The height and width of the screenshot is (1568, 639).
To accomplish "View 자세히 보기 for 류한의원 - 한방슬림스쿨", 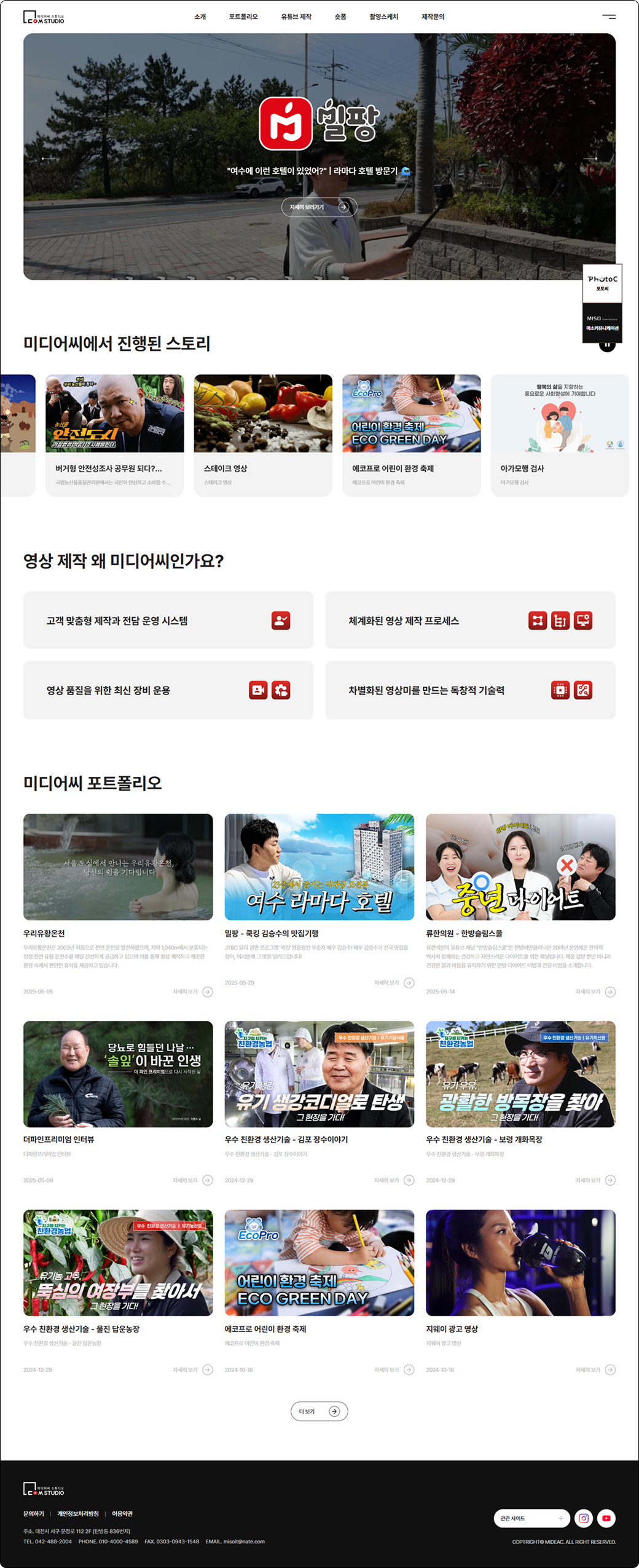I will pyautogui.click(x=595, y=991).
